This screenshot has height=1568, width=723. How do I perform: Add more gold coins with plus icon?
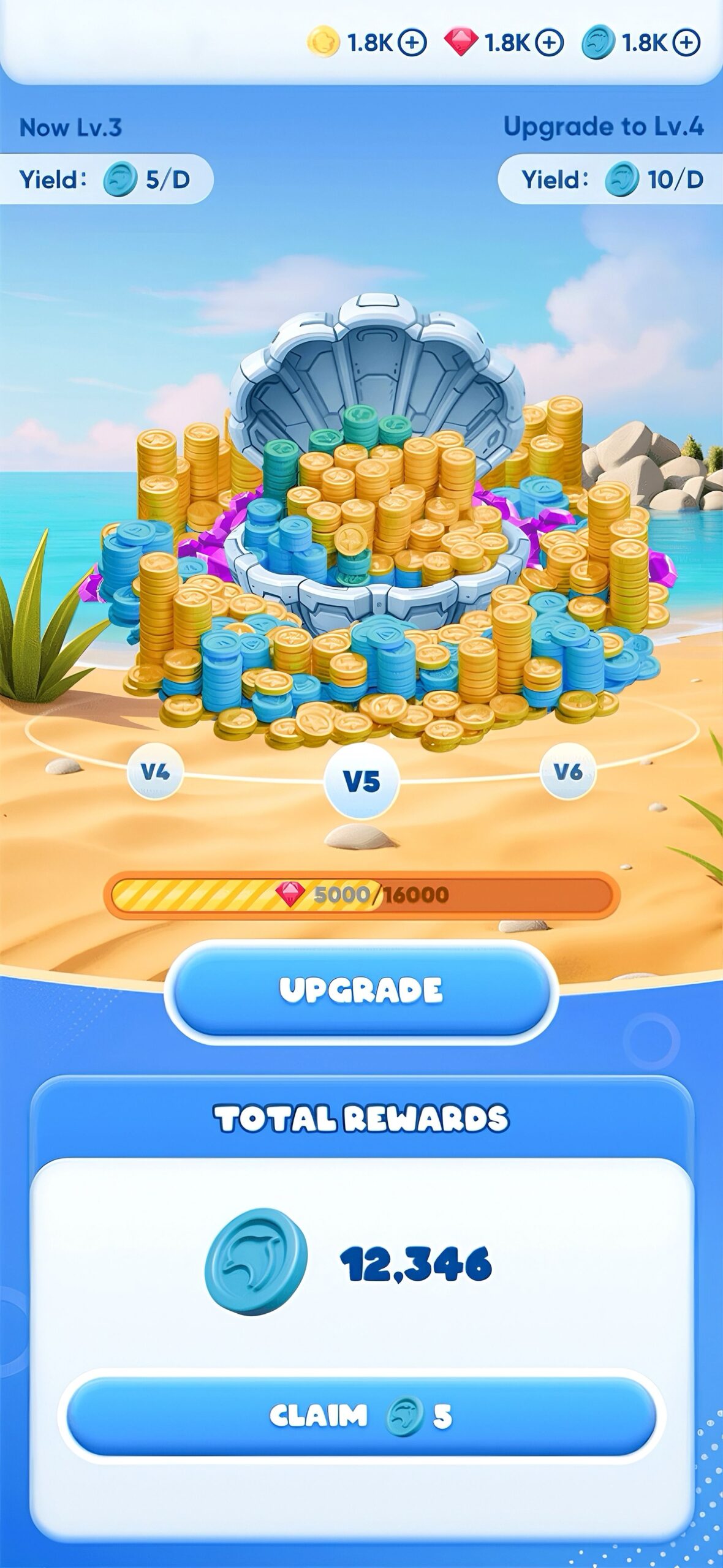click(412, 42)
